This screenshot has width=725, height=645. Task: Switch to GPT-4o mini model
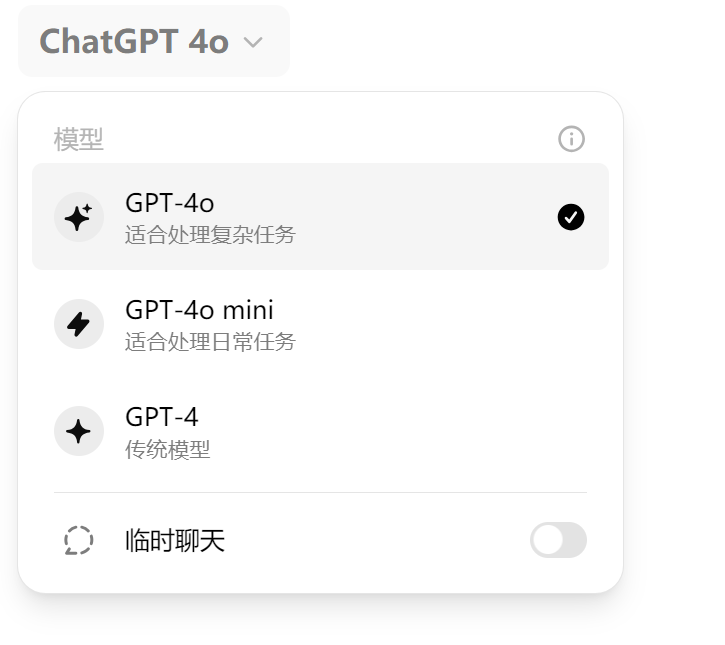tap(320, 324)
